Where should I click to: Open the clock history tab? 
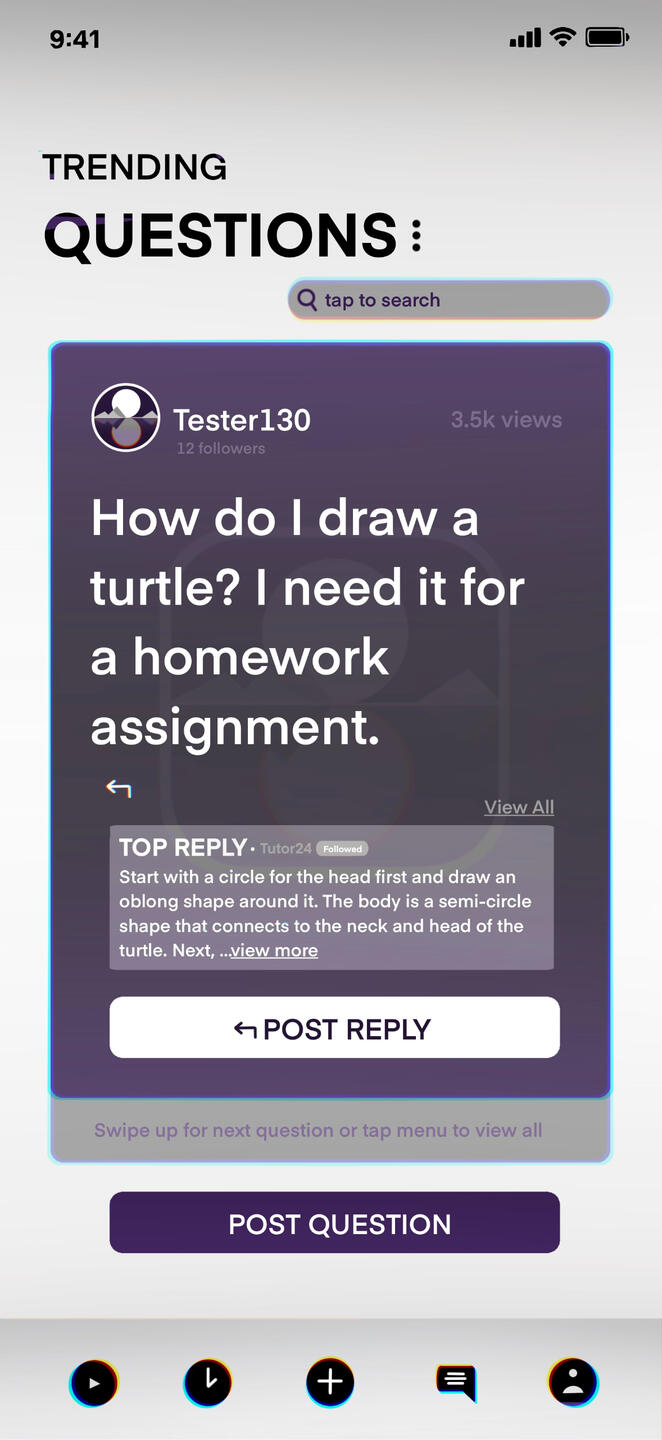click(208, 1383)
